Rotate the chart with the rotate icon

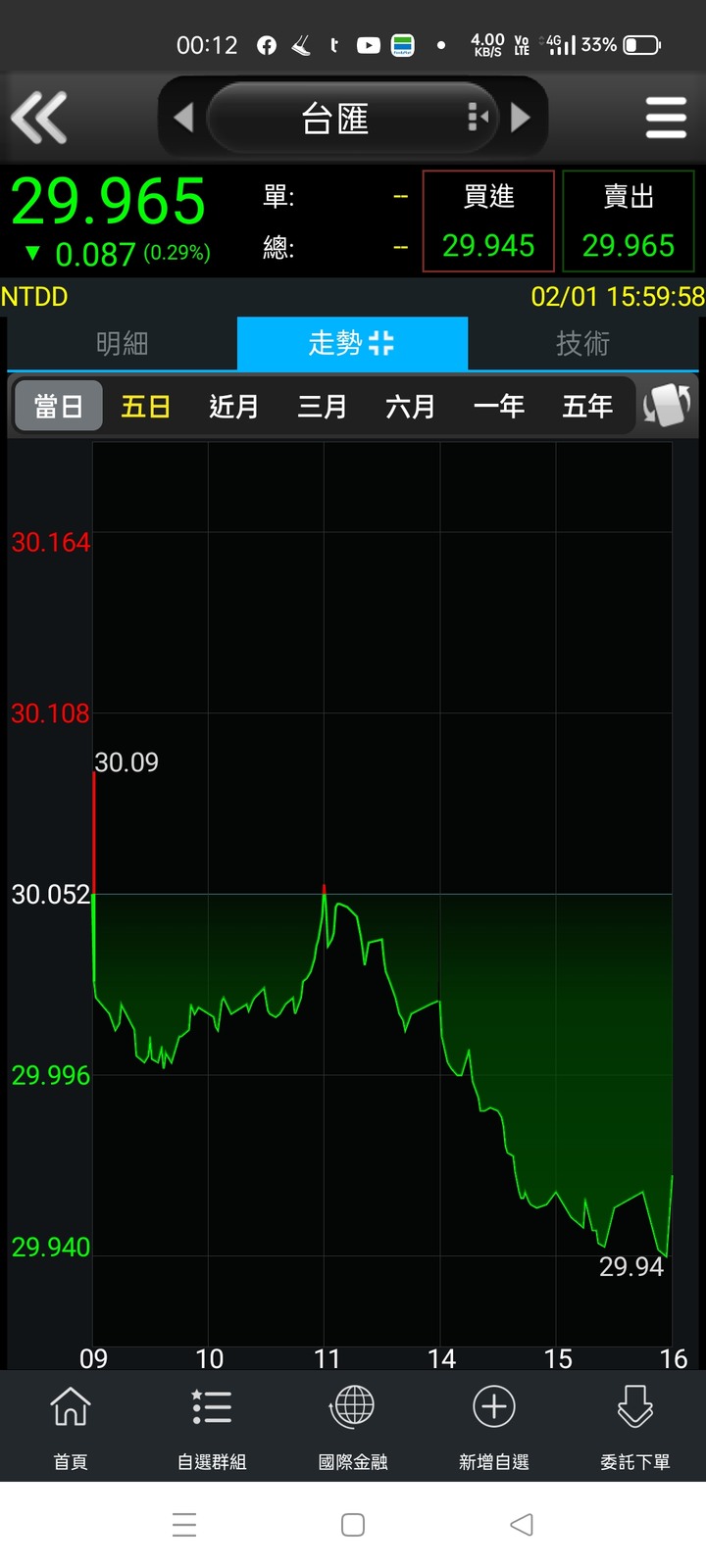point(667,405)
